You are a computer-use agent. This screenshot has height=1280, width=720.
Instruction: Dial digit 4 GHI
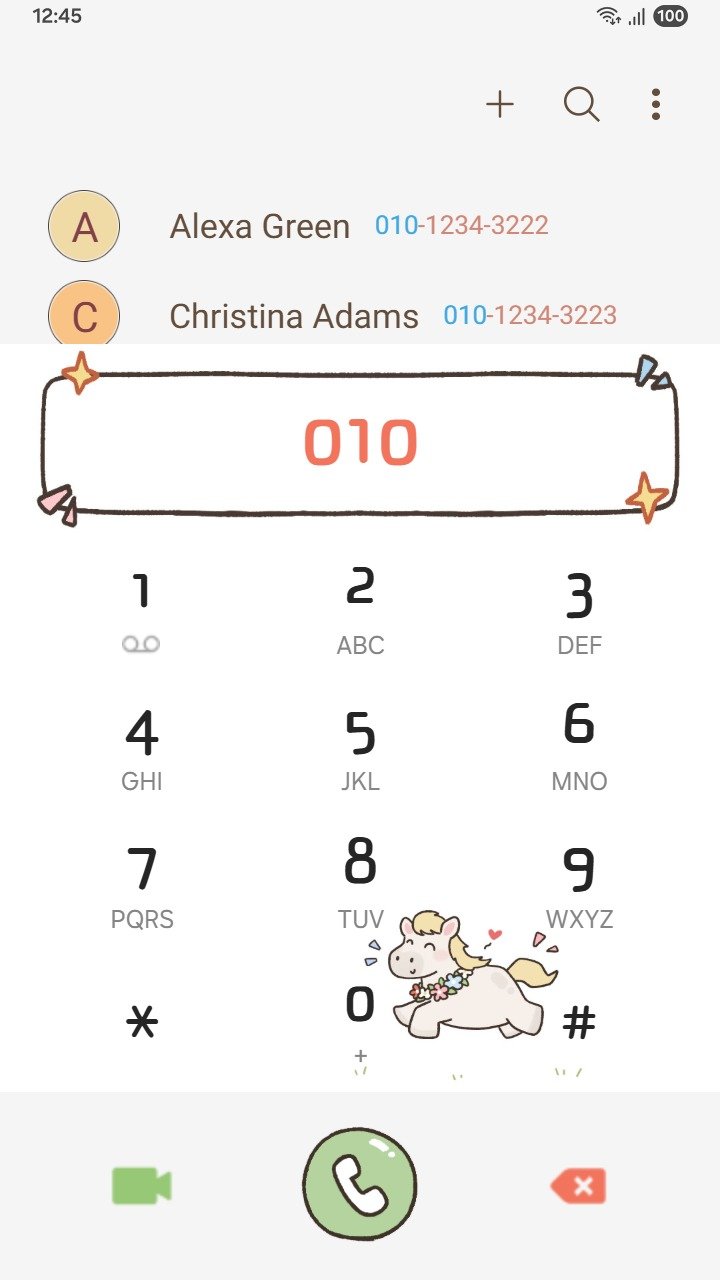pos(141,745)
